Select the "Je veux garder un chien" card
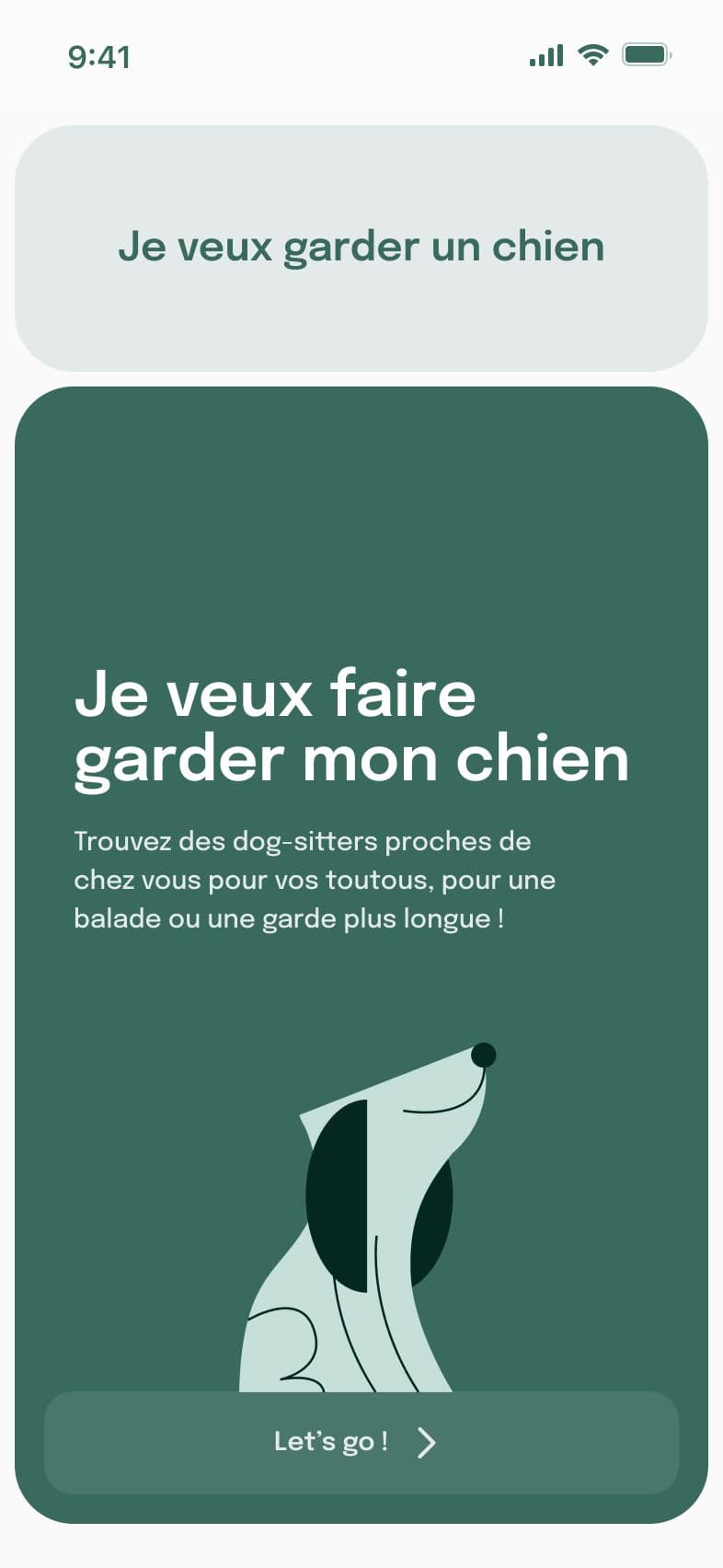 [x=361, y=248]
